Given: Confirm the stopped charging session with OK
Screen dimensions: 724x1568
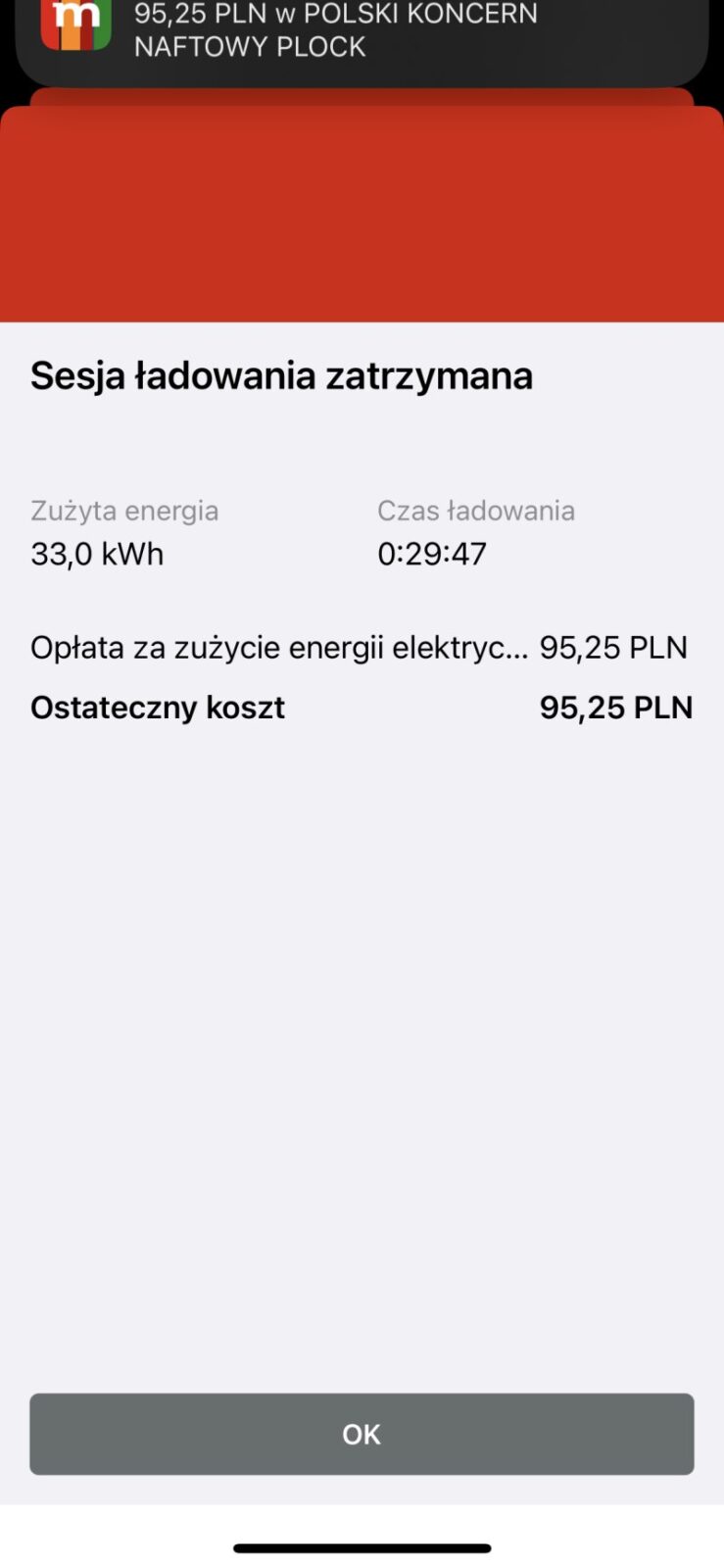Looking at the screenshot, I should 362,1434.
